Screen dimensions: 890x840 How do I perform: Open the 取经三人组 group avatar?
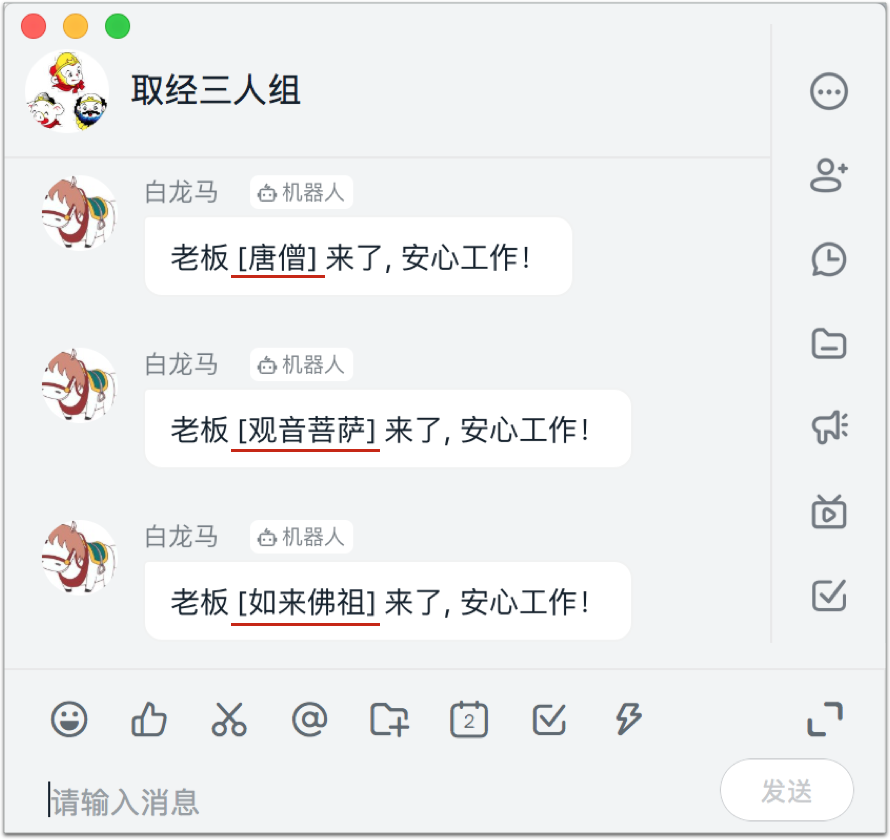[x=67, y=92]
